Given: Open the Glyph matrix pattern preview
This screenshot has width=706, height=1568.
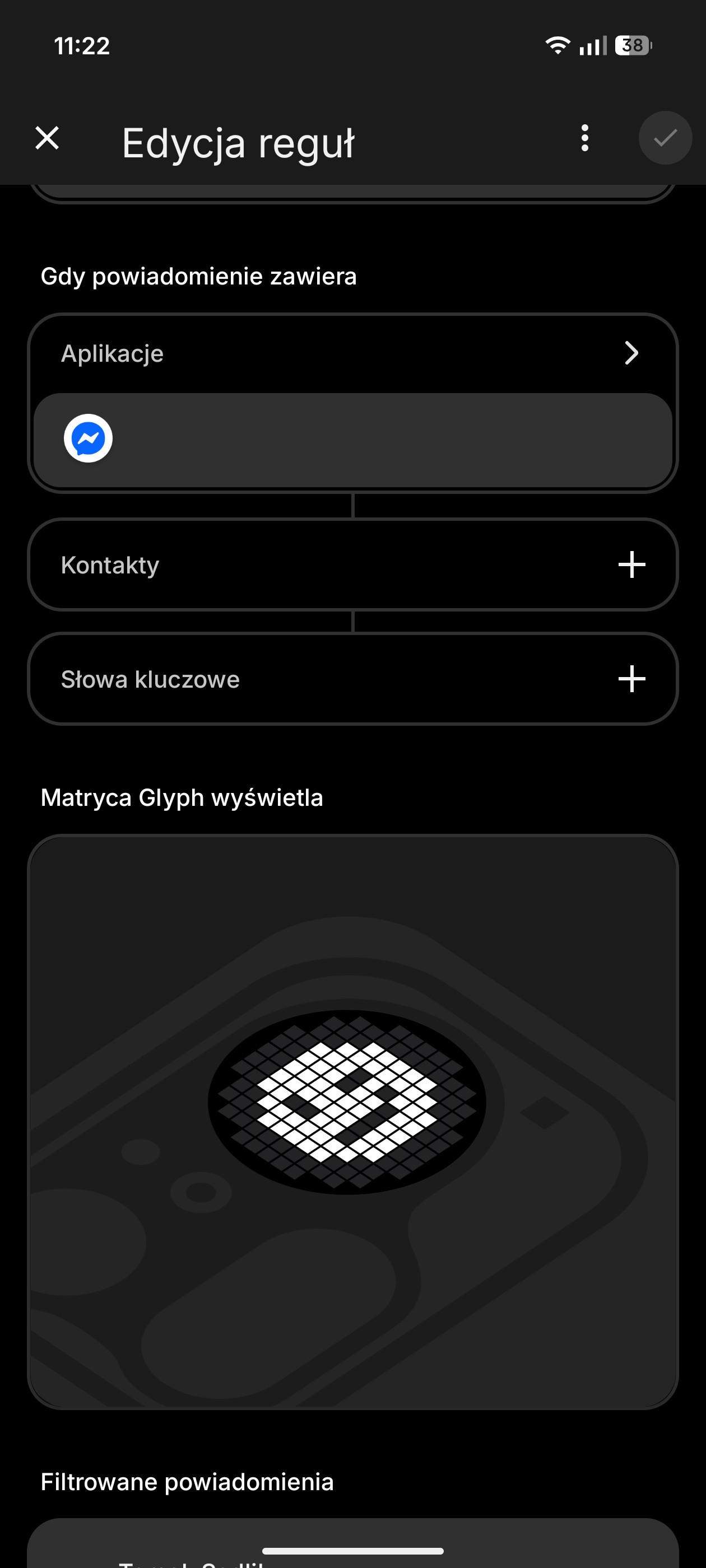Looking at the screenshot, I should pos(347,1102).
